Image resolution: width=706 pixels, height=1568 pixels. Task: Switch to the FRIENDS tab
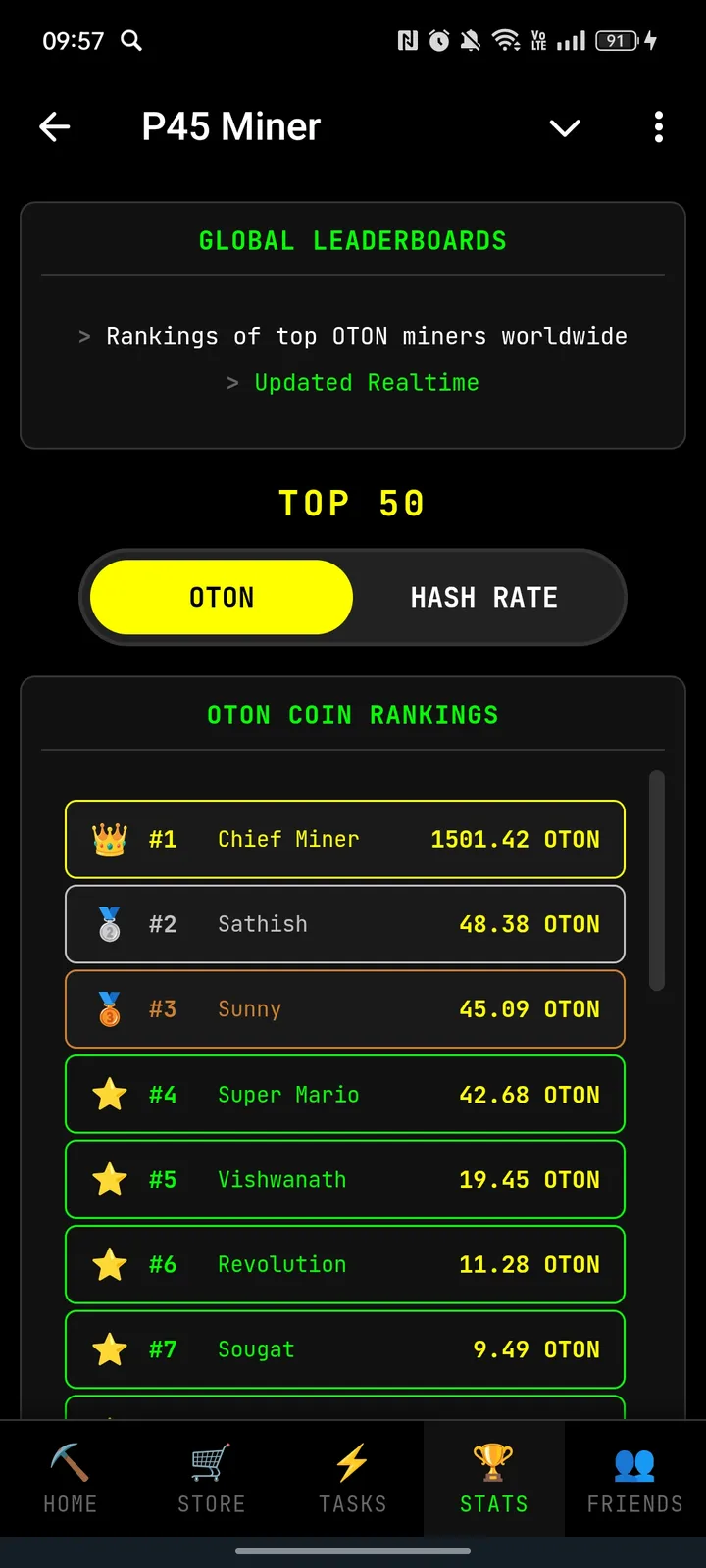tap(634, 1479)
